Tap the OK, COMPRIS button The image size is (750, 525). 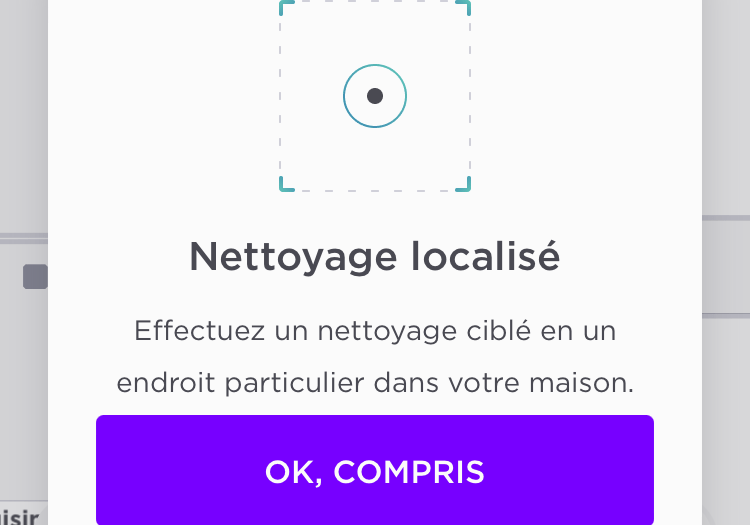[375, 471]
